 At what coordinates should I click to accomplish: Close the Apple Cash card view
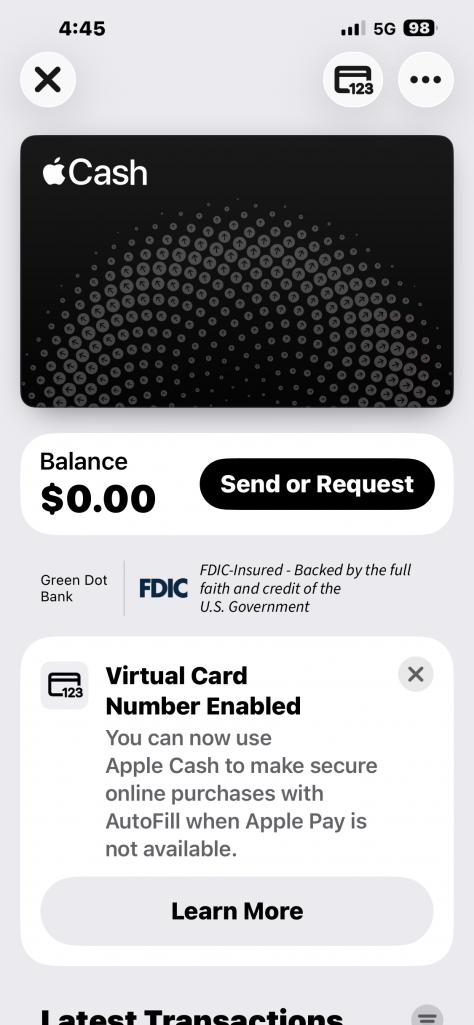tap(48, 80)
